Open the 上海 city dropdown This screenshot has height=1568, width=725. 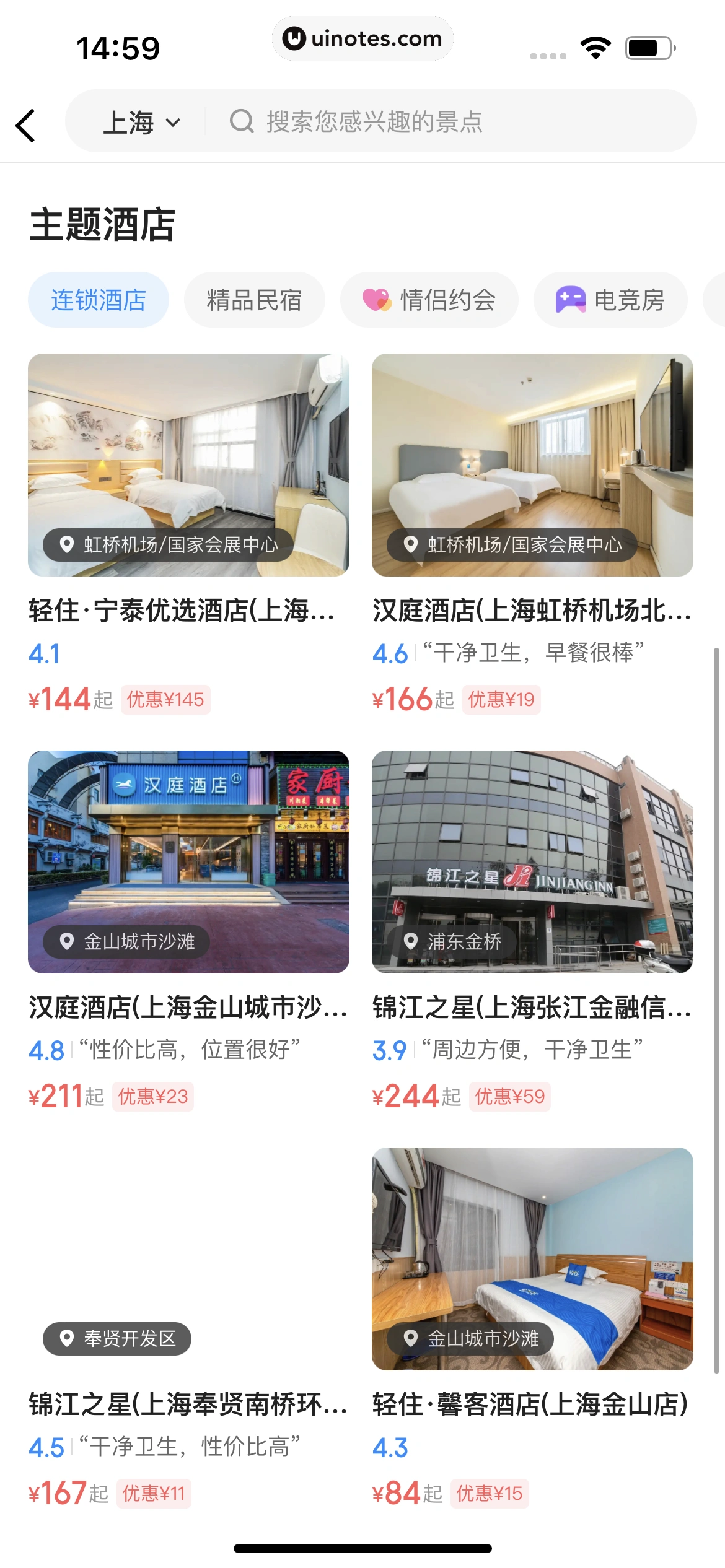pyautogui.click(x=141, y=122)
